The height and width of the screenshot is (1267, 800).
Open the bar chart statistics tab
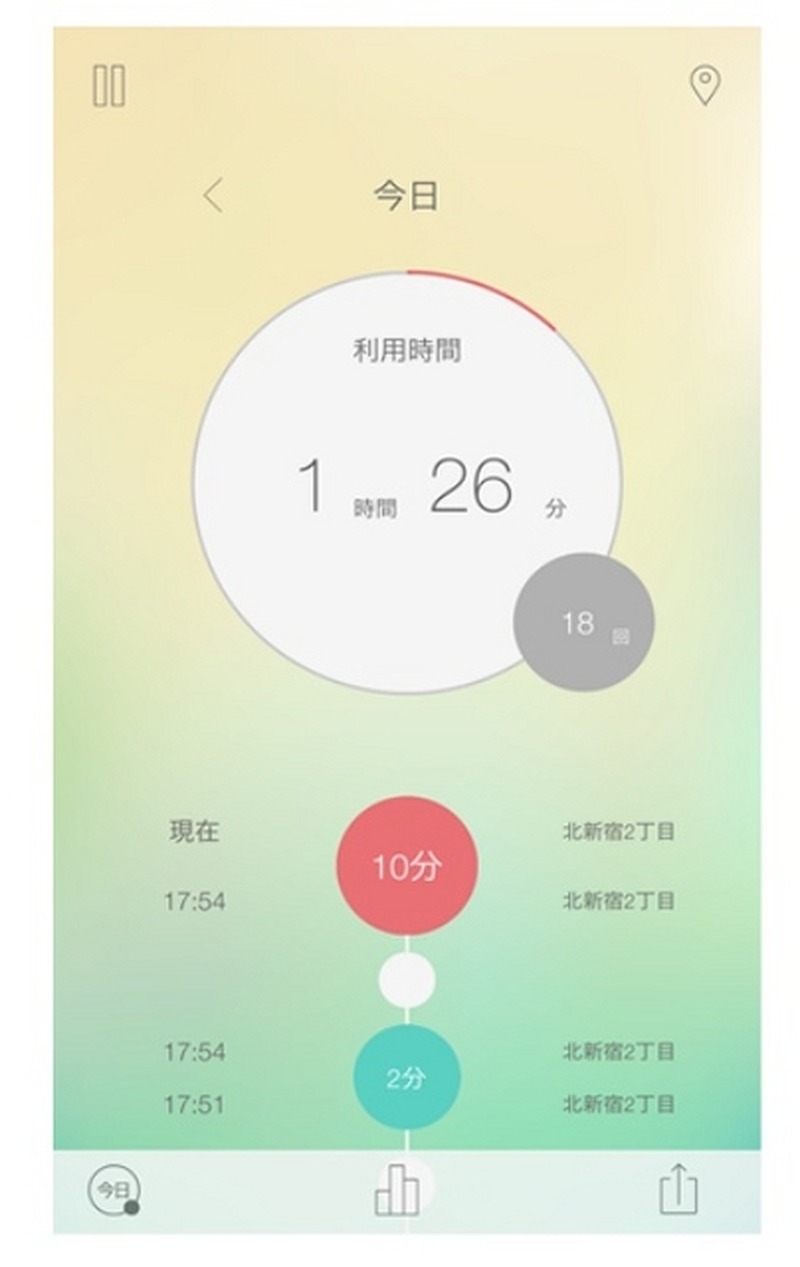[396, 1190]
